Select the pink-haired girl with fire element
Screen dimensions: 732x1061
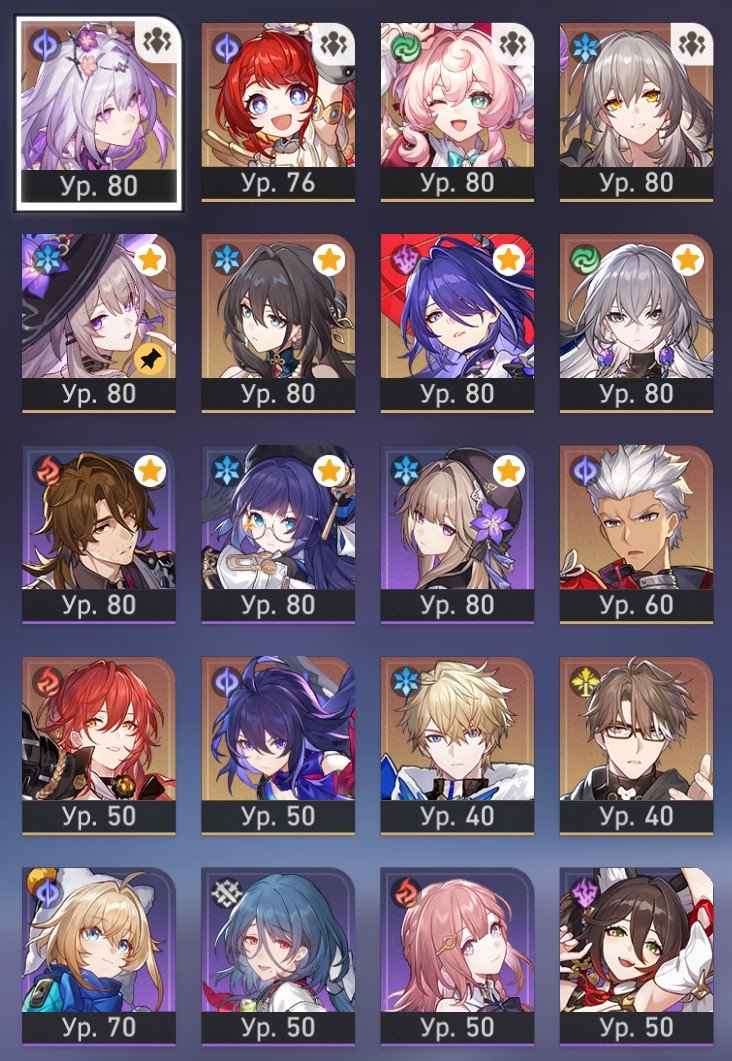tap(457, 945)
